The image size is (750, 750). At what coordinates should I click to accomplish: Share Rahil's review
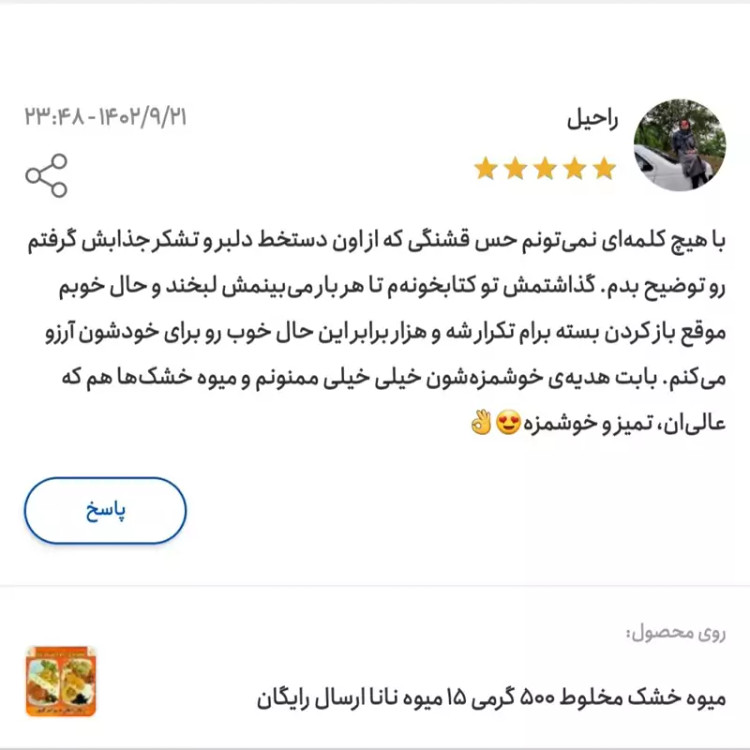pyautogui.click(x=46, y=175)
